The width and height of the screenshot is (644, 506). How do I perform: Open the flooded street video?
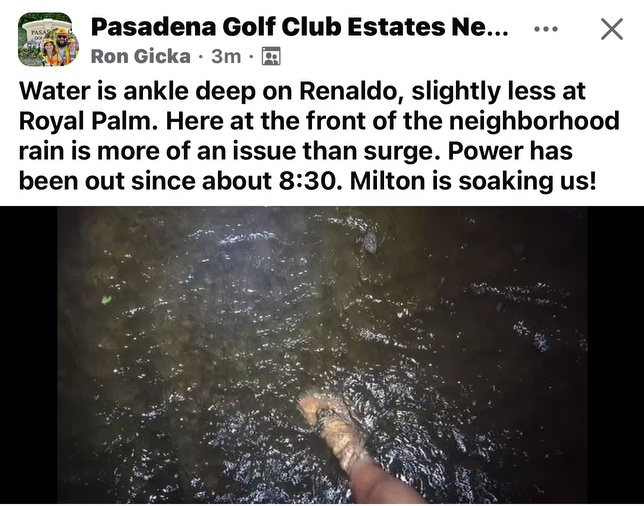tap(322, 354)
